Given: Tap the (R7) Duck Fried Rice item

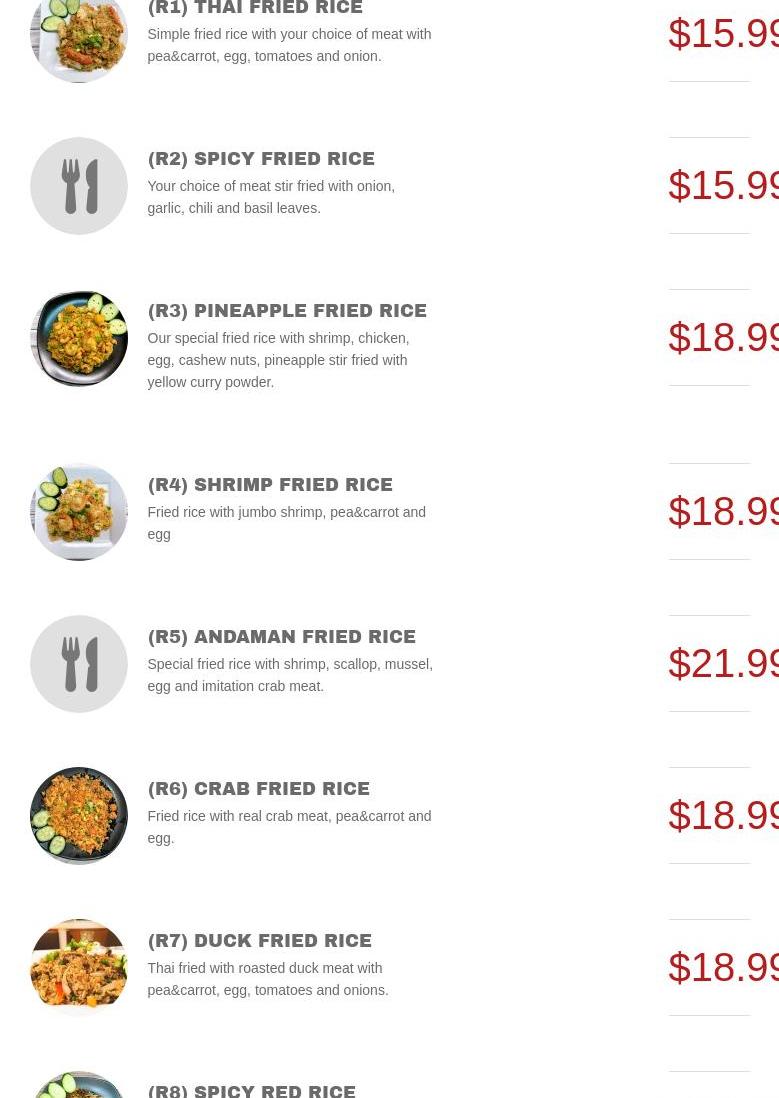Looking at the screenshot, I should coord(259,941).
